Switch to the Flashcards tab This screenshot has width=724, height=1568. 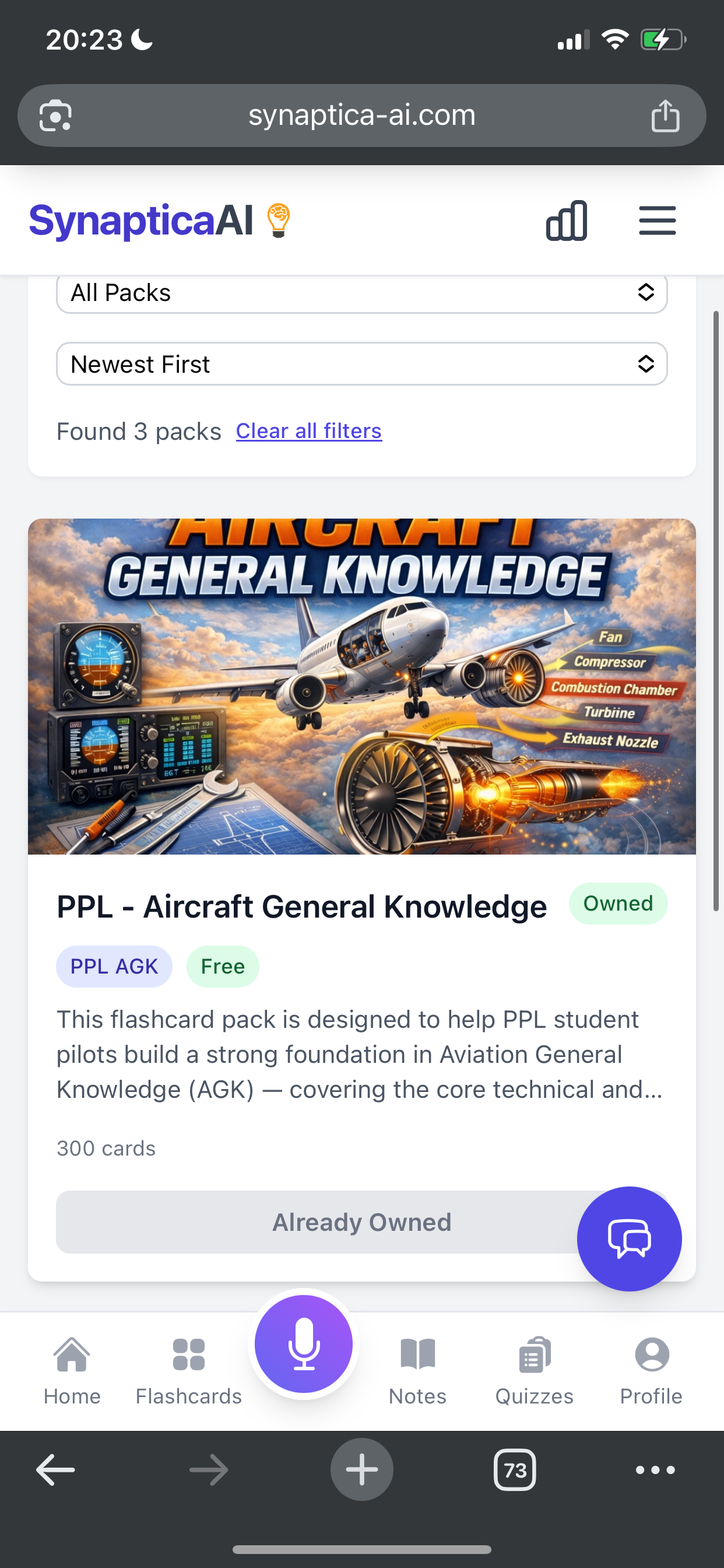pos(189,1371)
